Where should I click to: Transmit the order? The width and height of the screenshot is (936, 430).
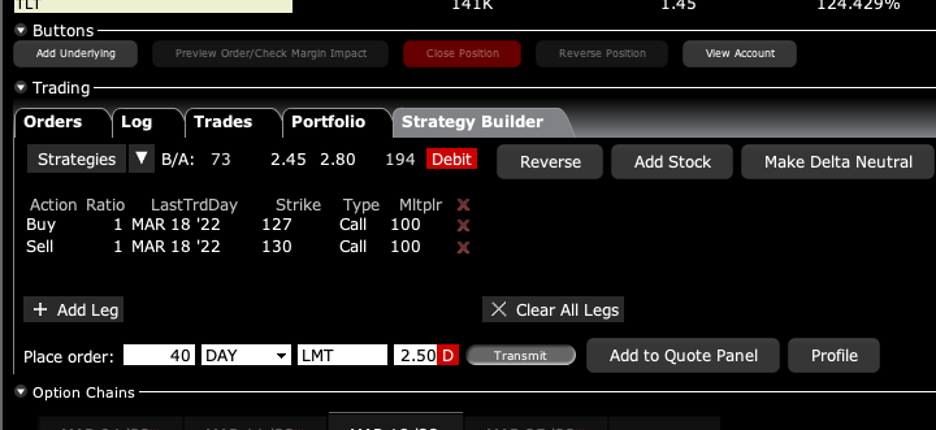(521, 355)
